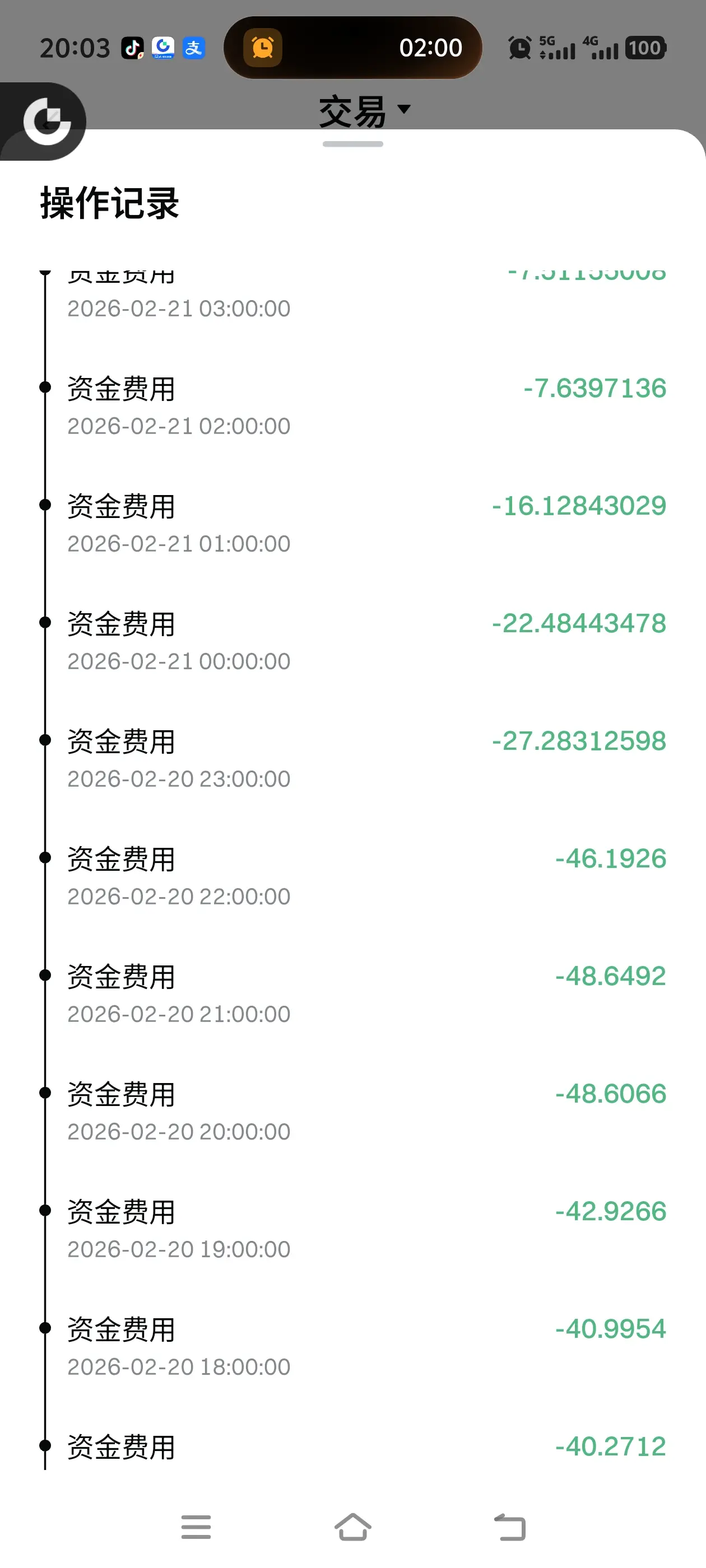This screenshot has height=1568, width=706.
Task: Expand the 交易 dropdown in the header
Action: [x=364, y=111]
